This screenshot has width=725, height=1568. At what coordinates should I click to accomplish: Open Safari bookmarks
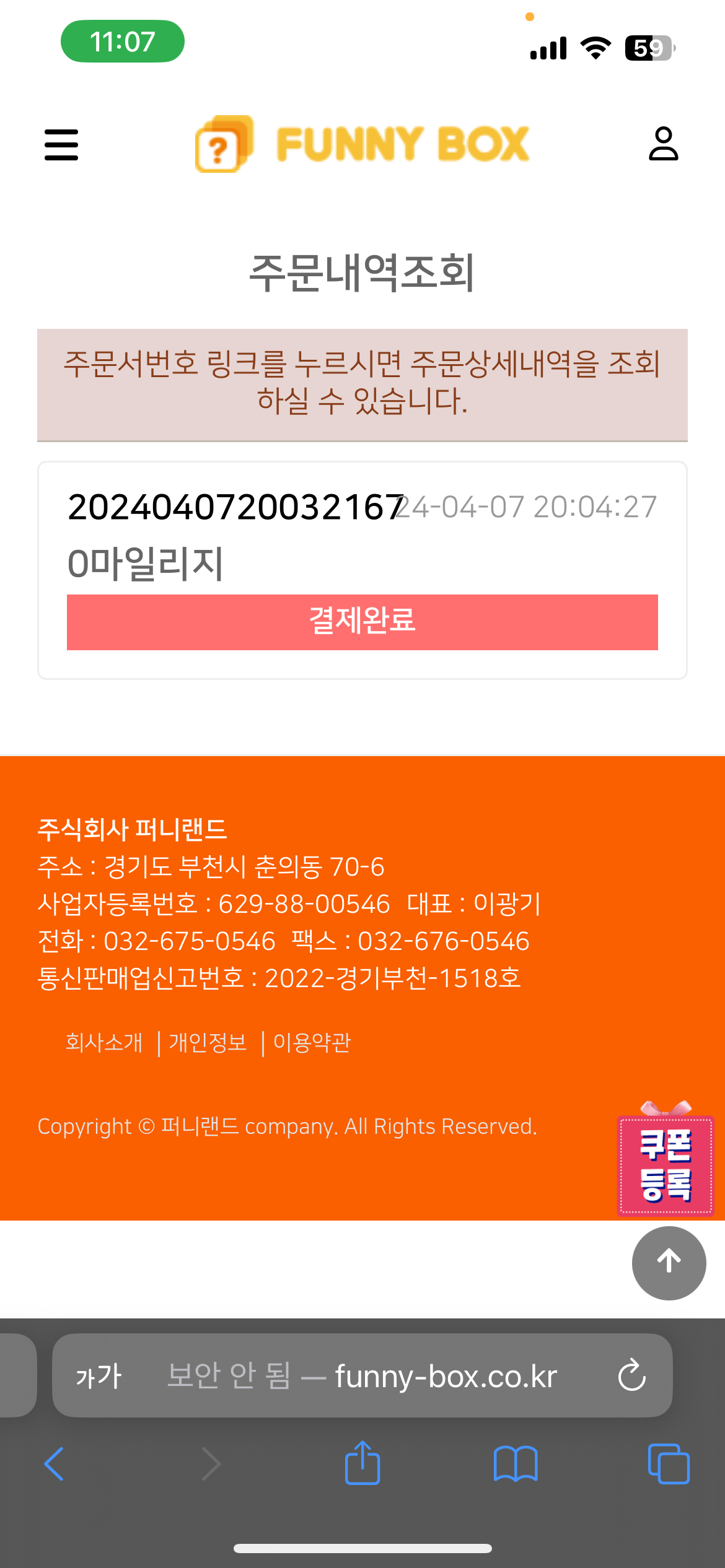516,1464
